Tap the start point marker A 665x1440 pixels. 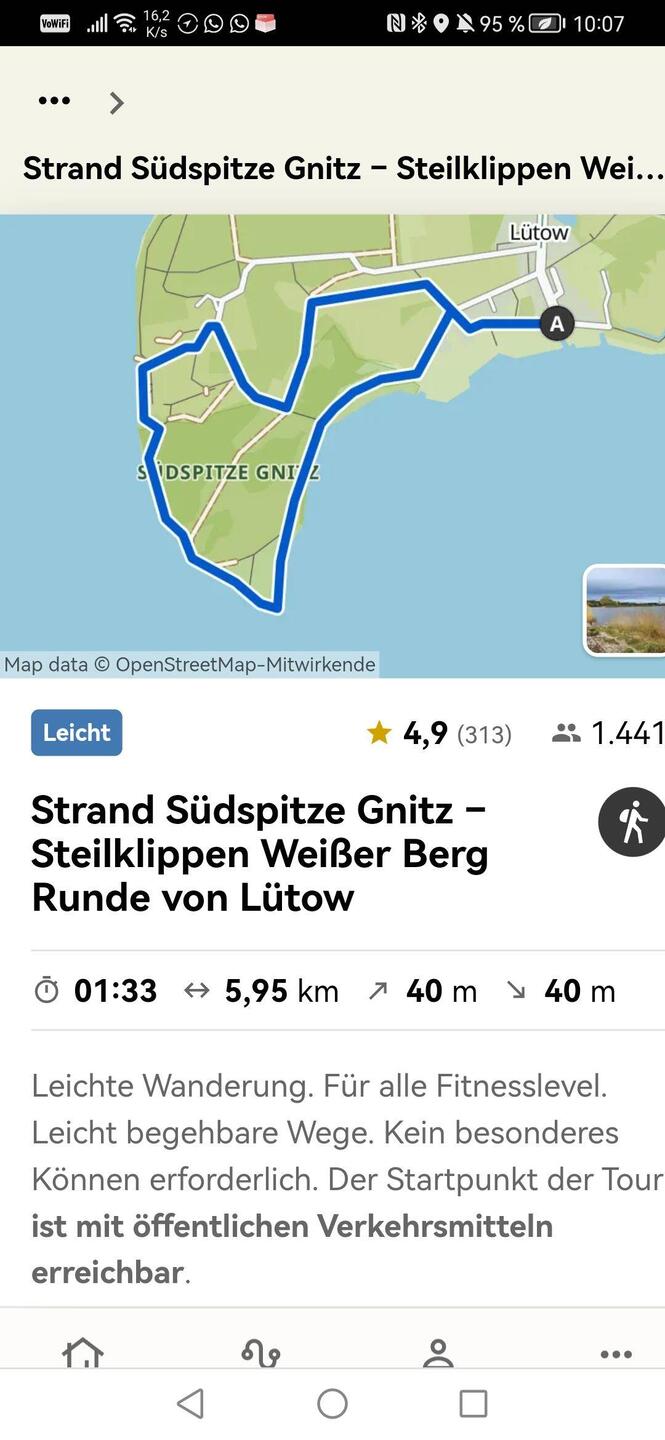pos(557,324)
